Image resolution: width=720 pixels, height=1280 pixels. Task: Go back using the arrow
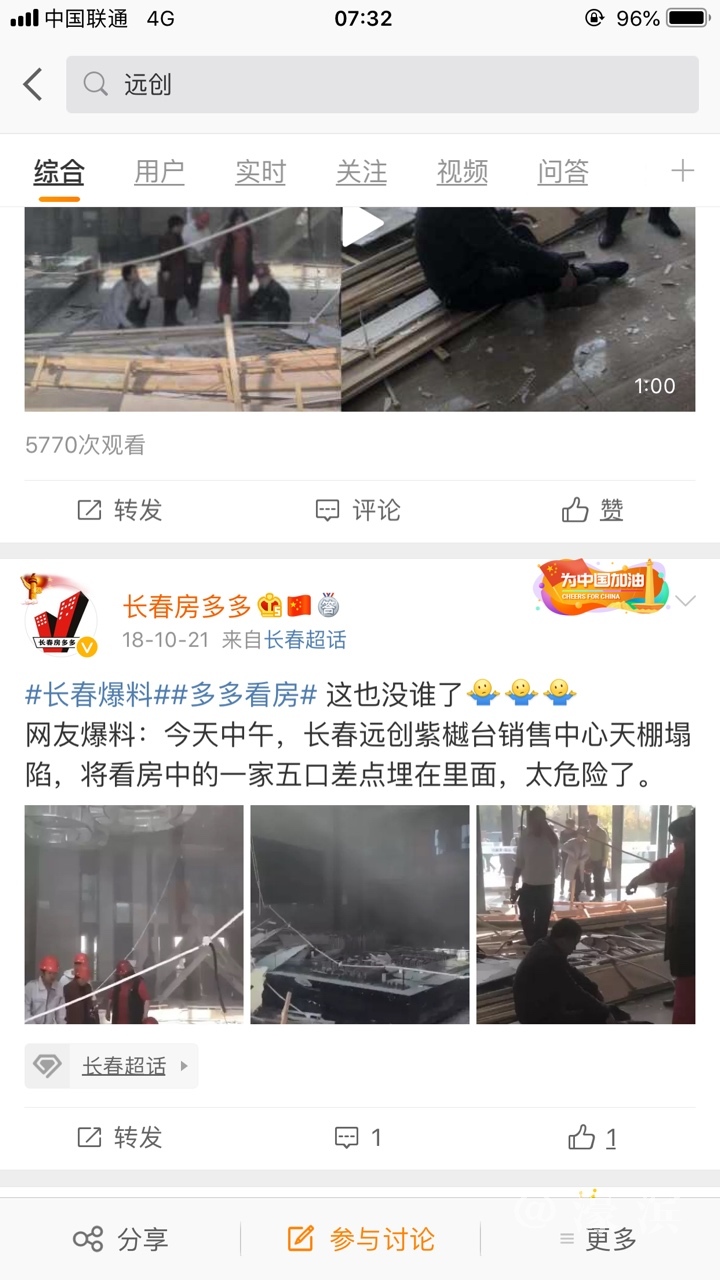(x=33, y=85)
